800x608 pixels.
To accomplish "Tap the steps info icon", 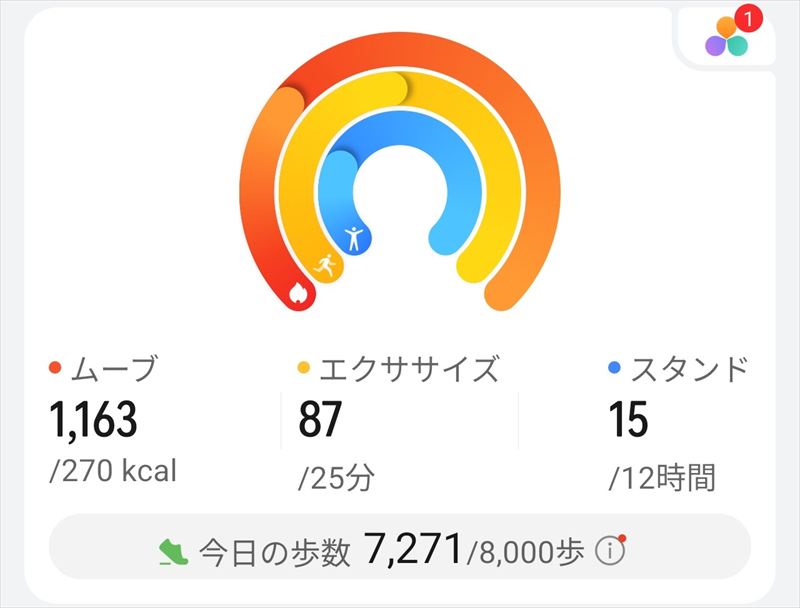I will (610, 549).
